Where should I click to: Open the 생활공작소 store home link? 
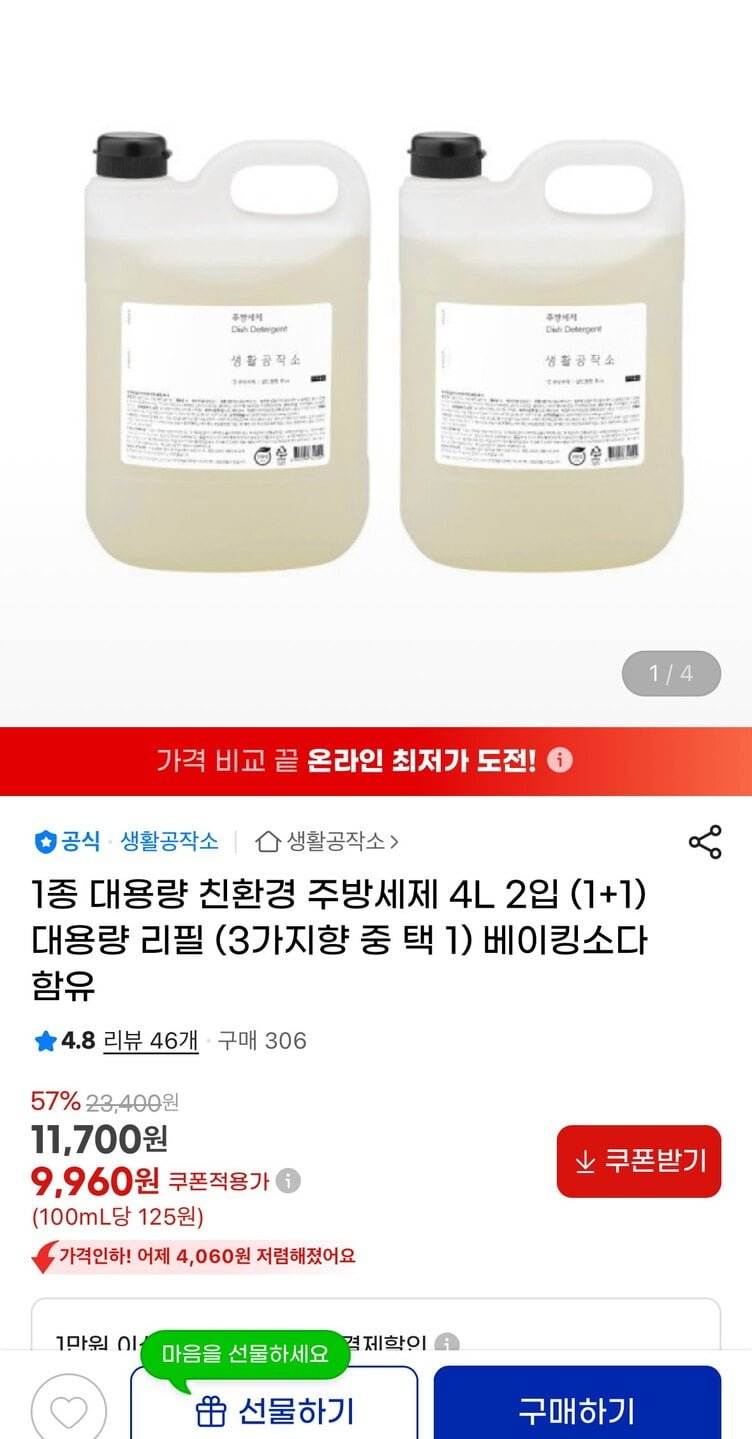coord(327,842)
